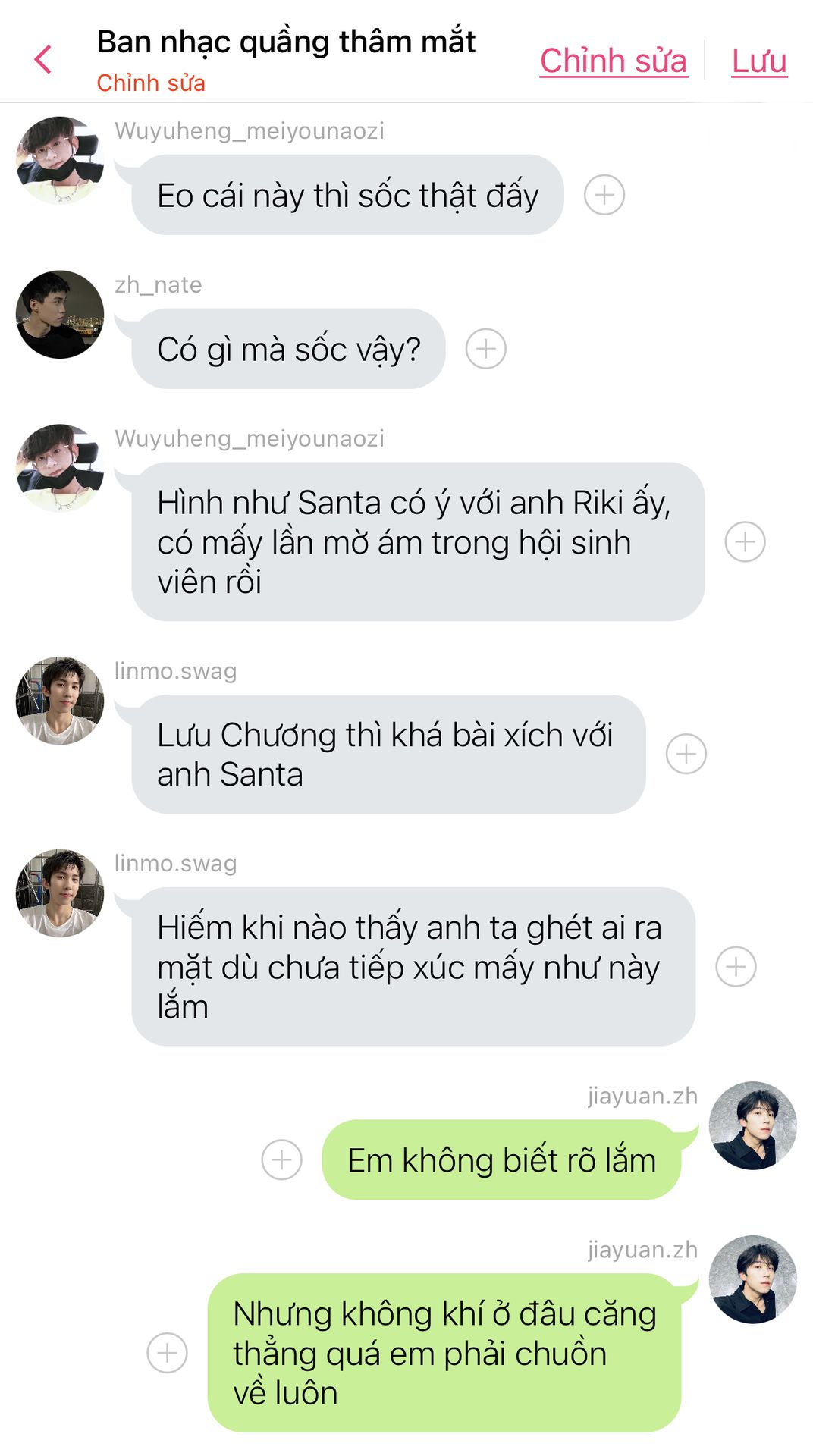Tap the underlined Chỉnh sửa link
The image size is (813, 1456).
(x=613, y=61)
